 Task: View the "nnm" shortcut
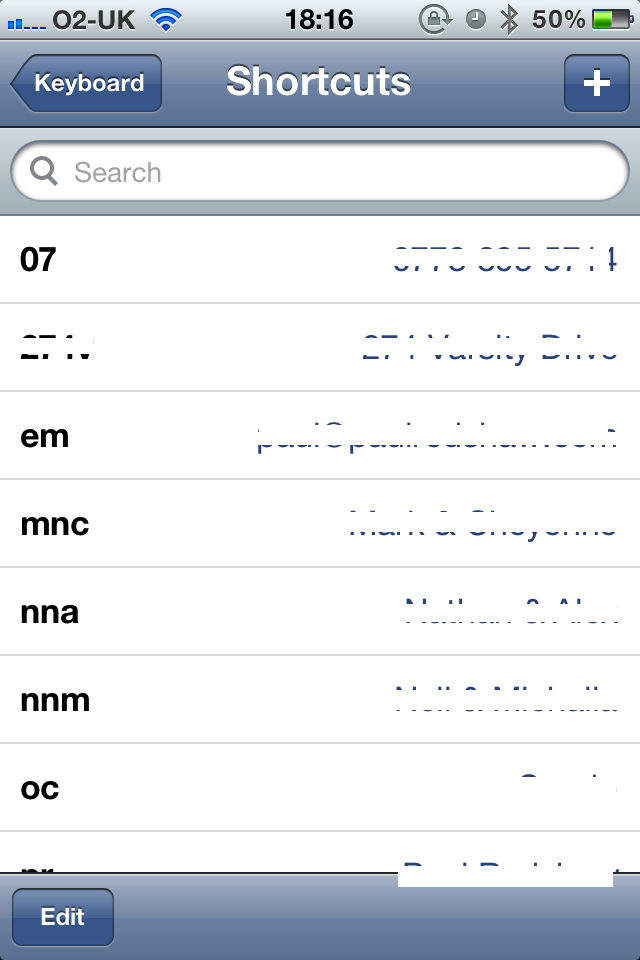(x=320, y=700)
